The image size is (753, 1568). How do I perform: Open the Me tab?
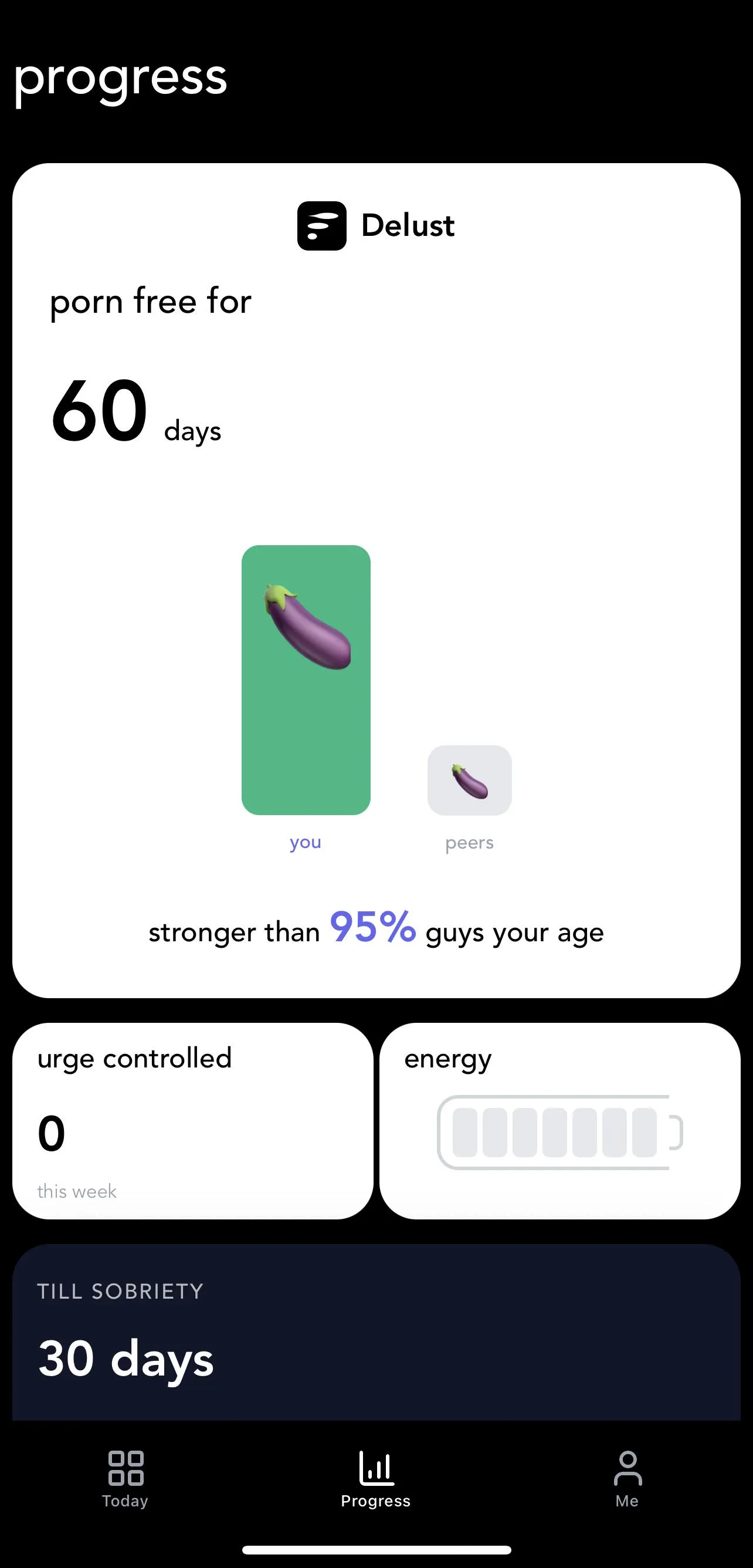coord(626,1478)
